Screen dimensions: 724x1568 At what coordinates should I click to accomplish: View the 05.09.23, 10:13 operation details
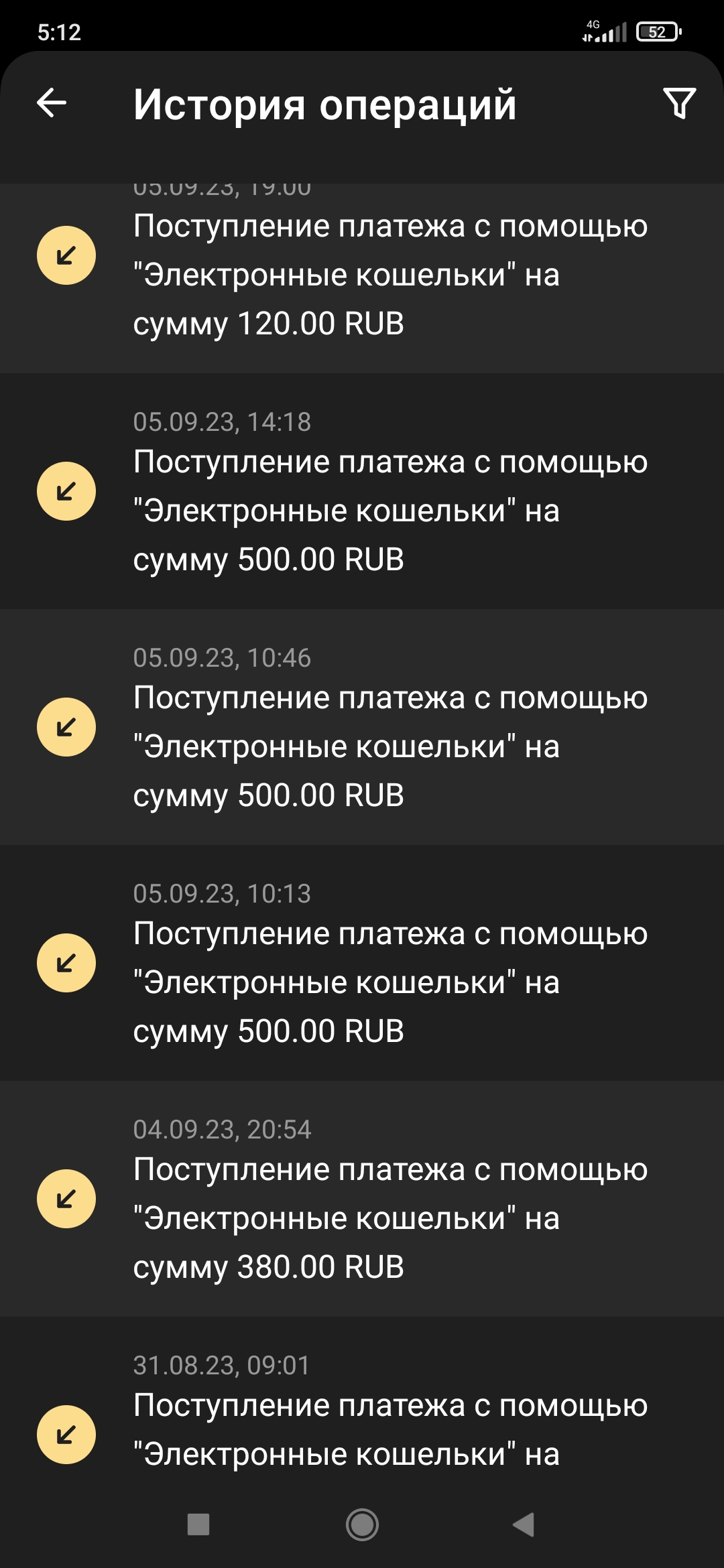pos(362,964)
